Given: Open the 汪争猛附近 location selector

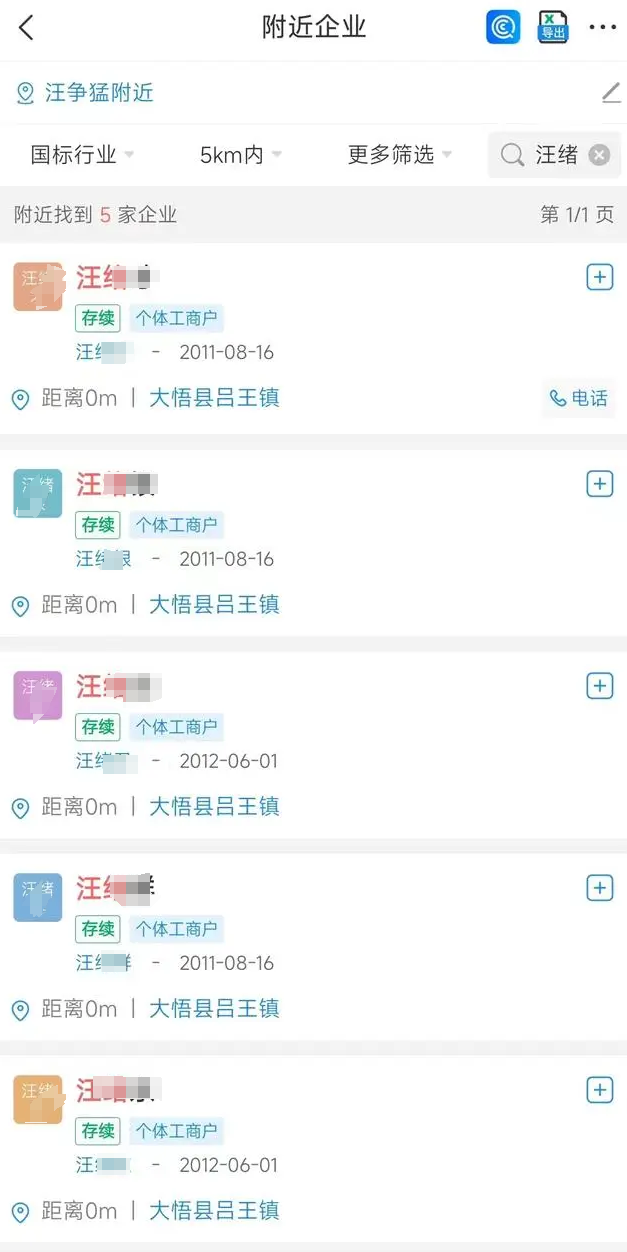Looking at the screenshot, I should click(x=85, y=93).
